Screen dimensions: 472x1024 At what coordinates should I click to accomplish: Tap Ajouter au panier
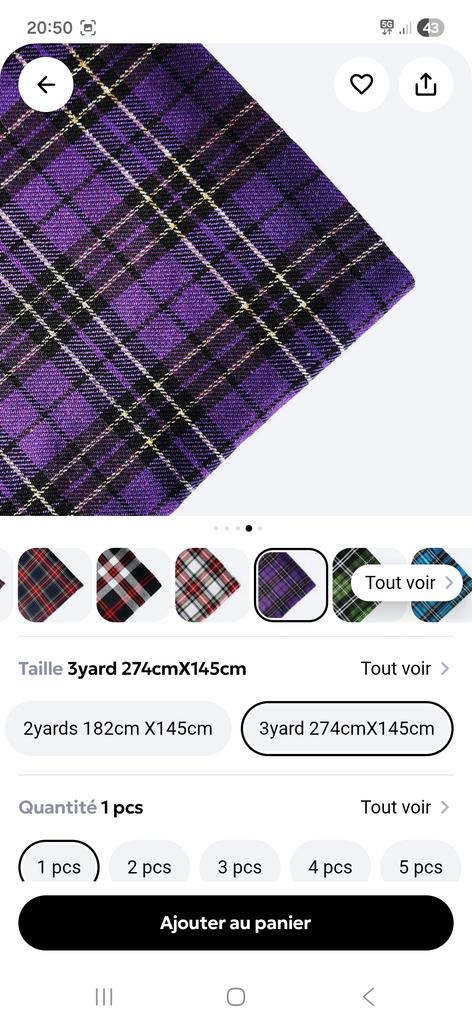click(236, 923)
